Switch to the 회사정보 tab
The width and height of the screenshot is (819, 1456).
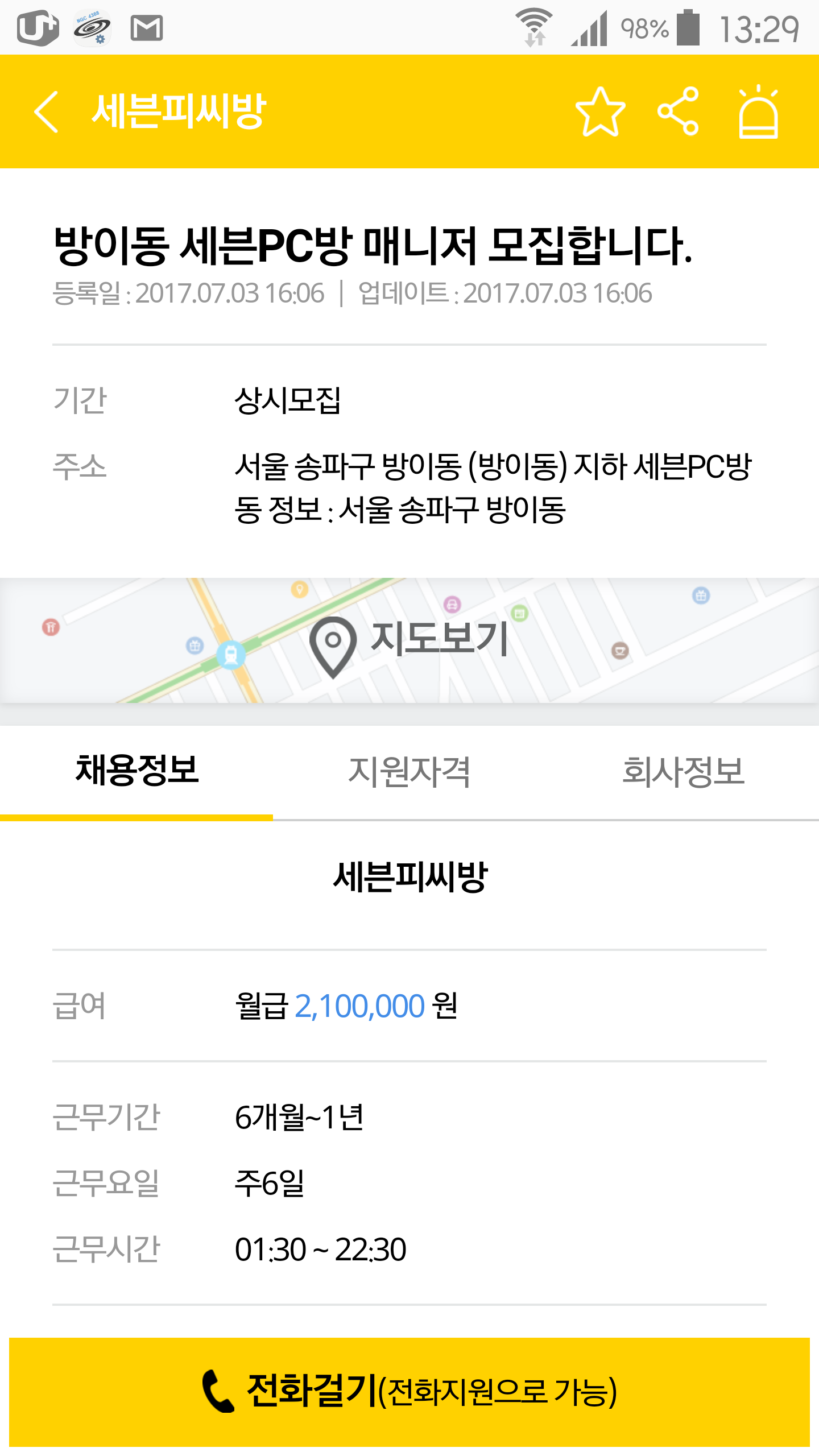[682, 771]
